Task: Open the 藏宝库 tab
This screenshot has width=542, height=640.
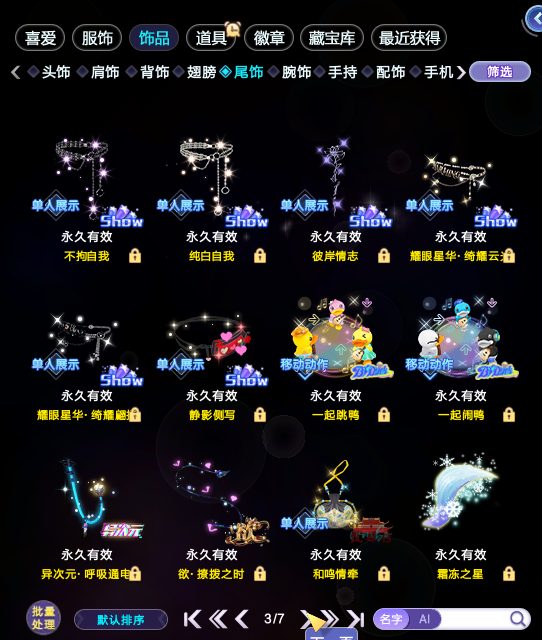Action: click(331, 38)
